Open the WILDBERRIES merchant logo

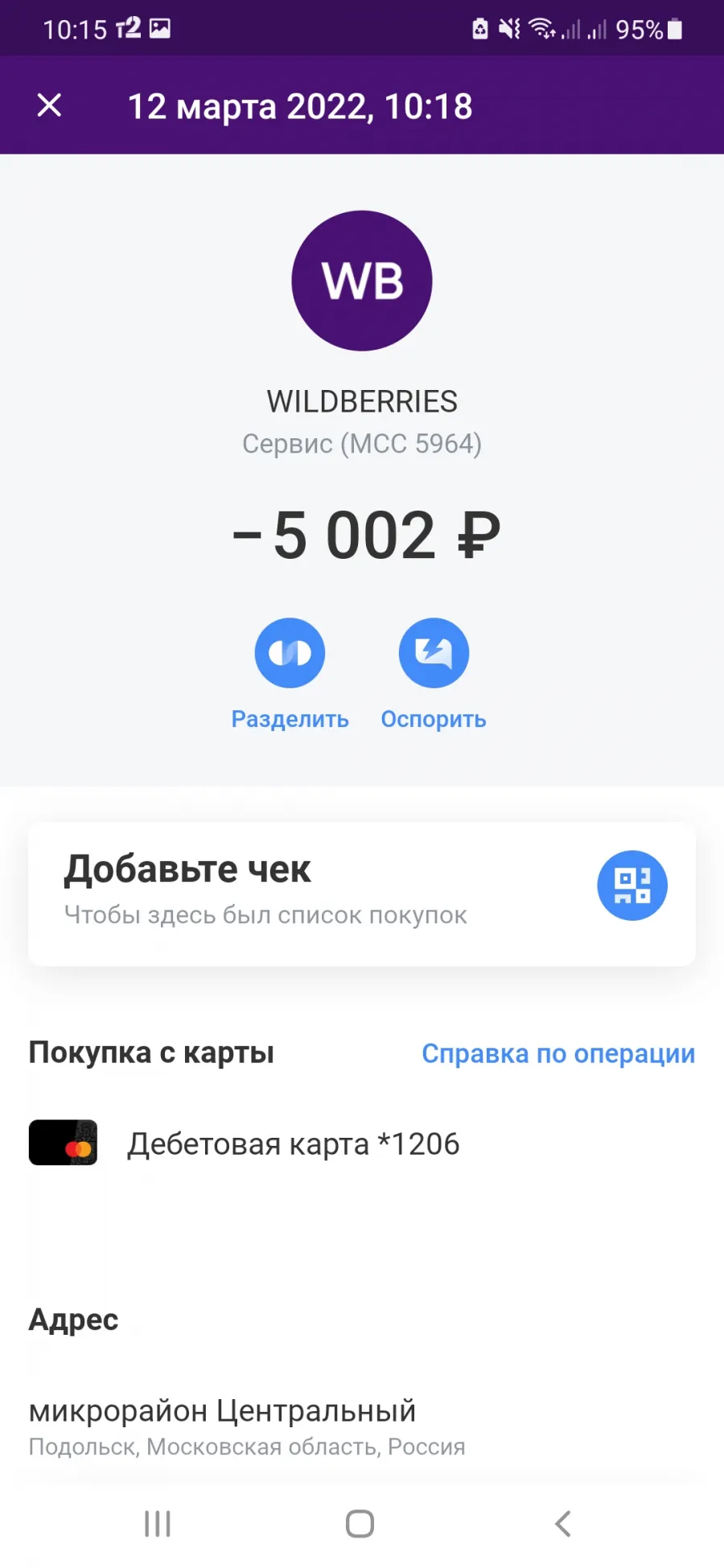(x=362, y=281)
